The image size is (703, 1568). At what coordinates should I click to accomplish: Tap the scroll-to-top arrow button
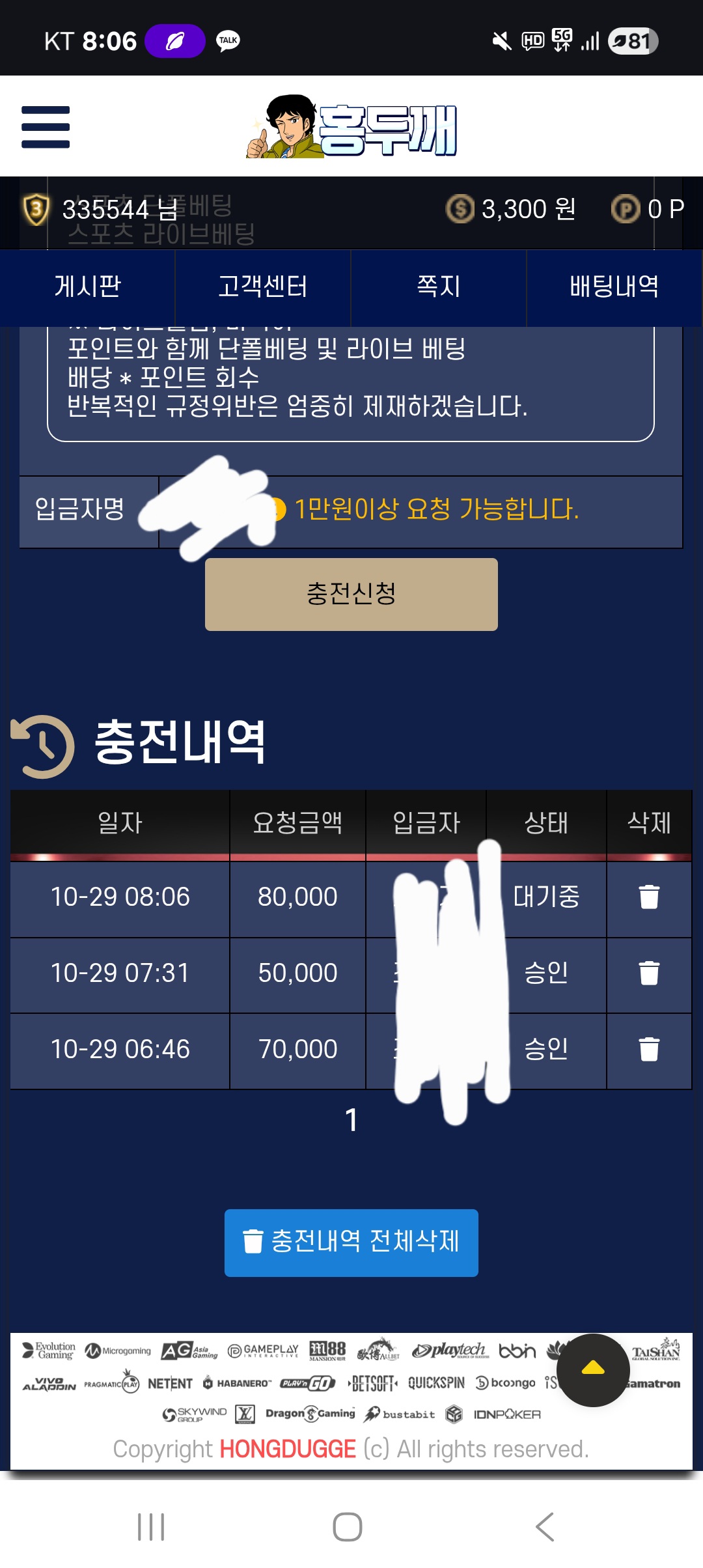click(593, 1369)
